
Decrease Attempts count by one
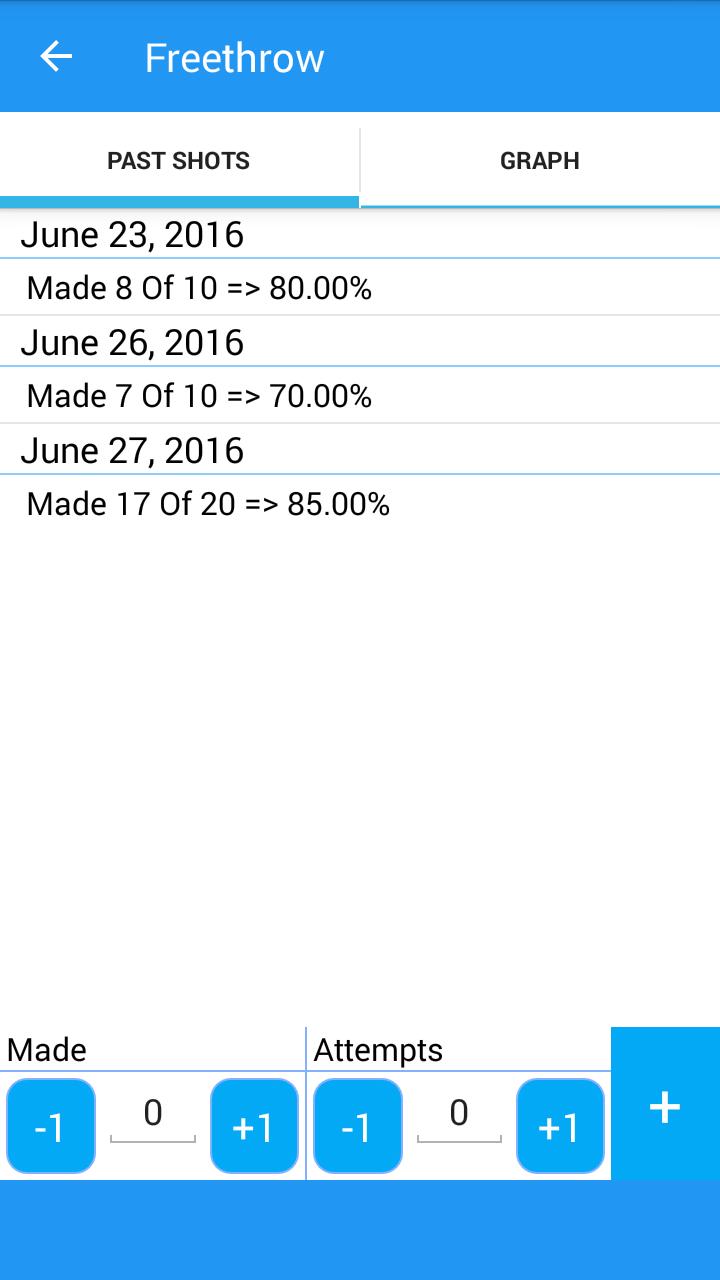tap(357, 1126)
